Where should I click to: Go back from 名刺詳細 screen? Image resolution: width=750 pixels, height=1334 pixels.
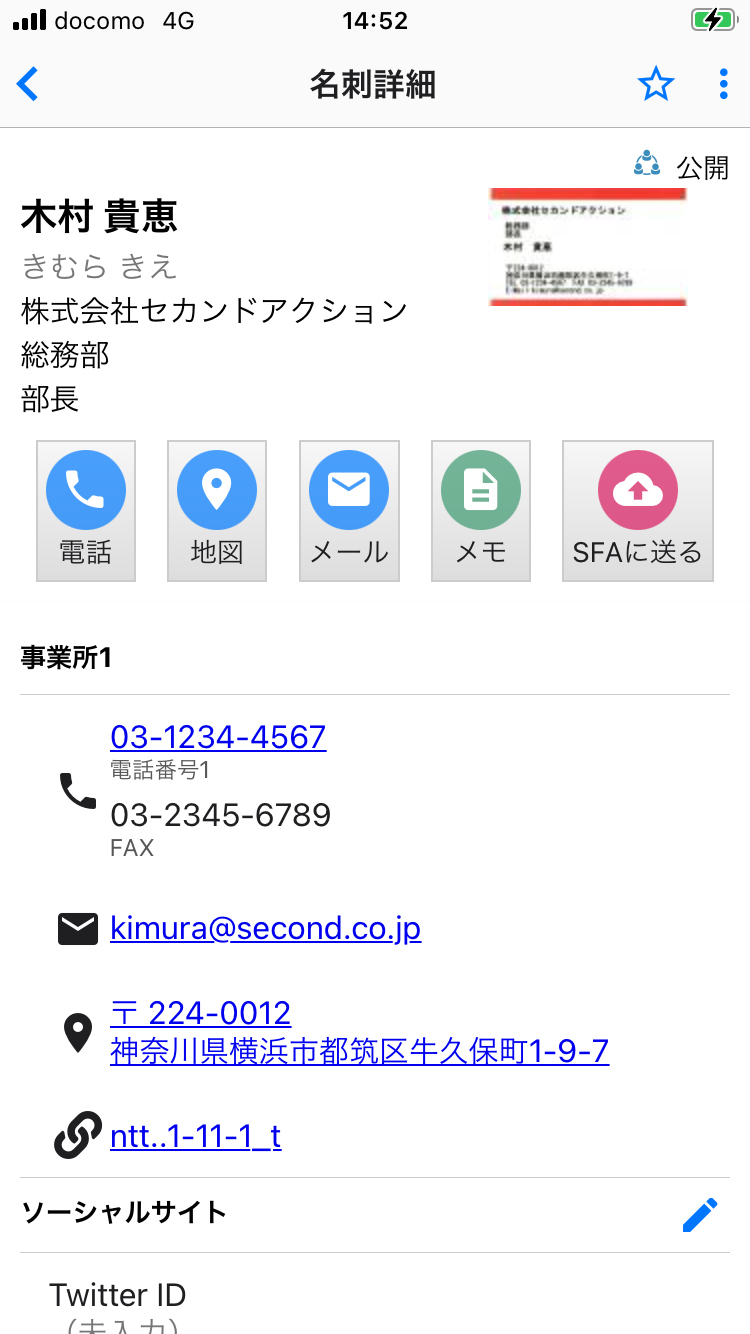click(28, 85)
